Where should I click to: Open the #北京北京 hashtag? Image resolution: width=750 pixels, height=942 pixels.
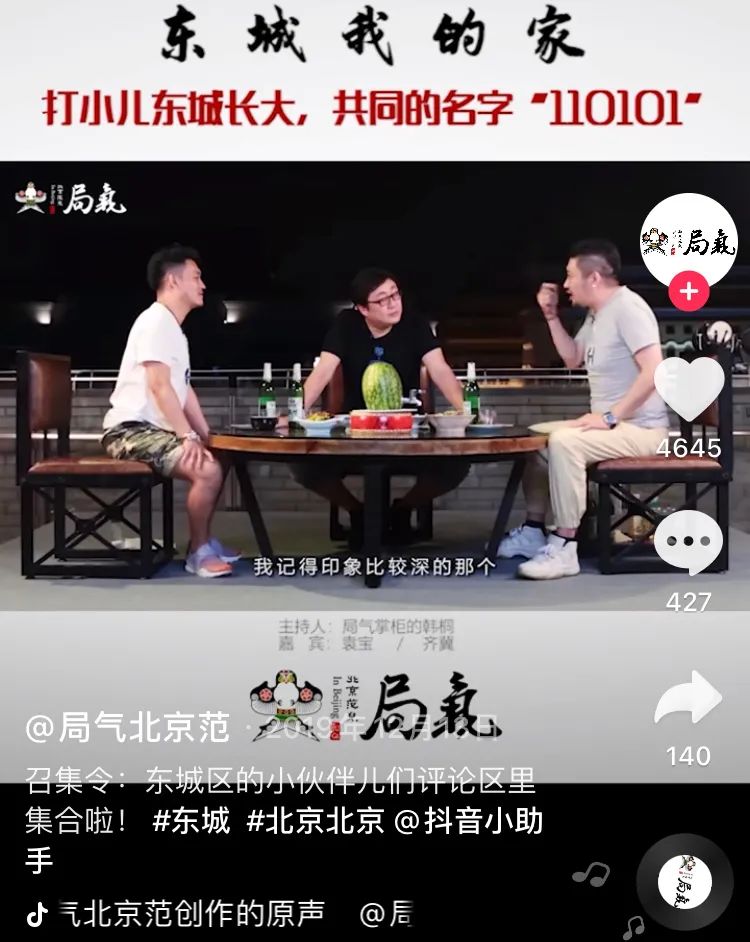(315, 821)
